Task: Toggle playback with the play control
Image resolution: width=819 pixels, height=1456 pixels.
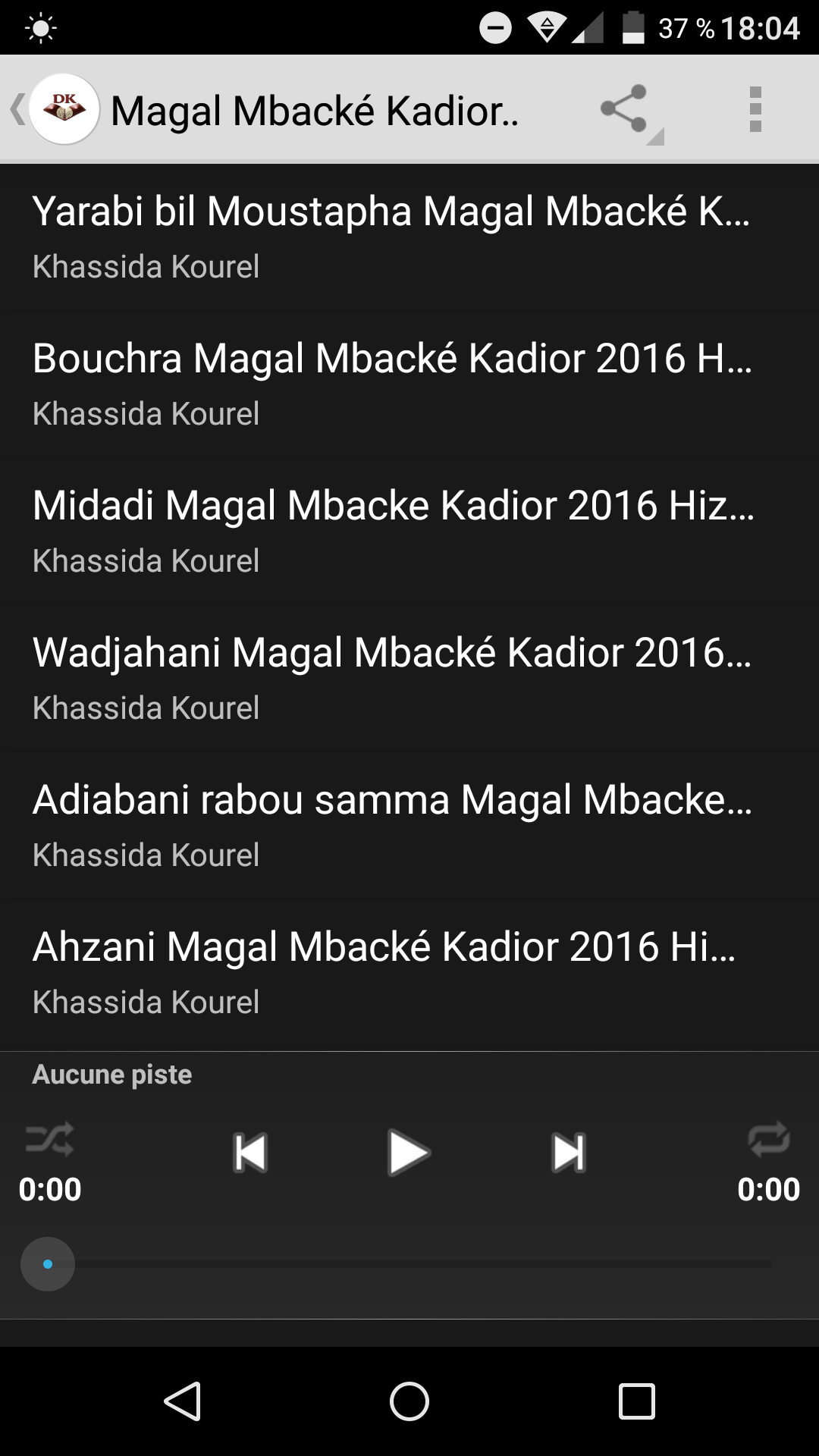Action: pyautogui.click(x=409, y=1153)
